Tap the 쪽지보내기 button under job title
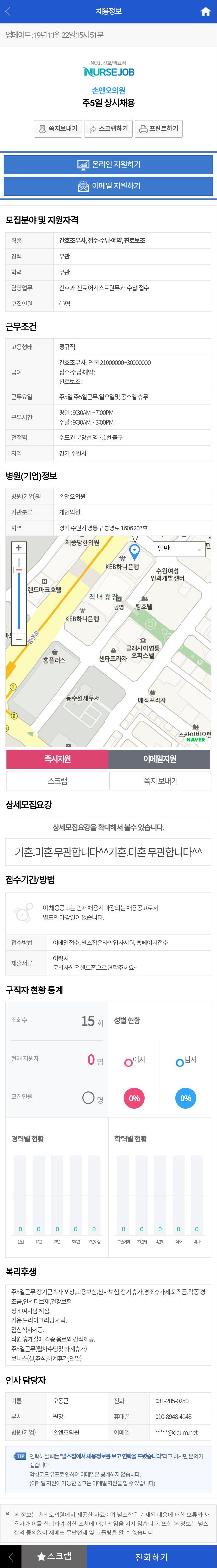The height and width of the screenshot is (1568, 217). tap(58, 129)
